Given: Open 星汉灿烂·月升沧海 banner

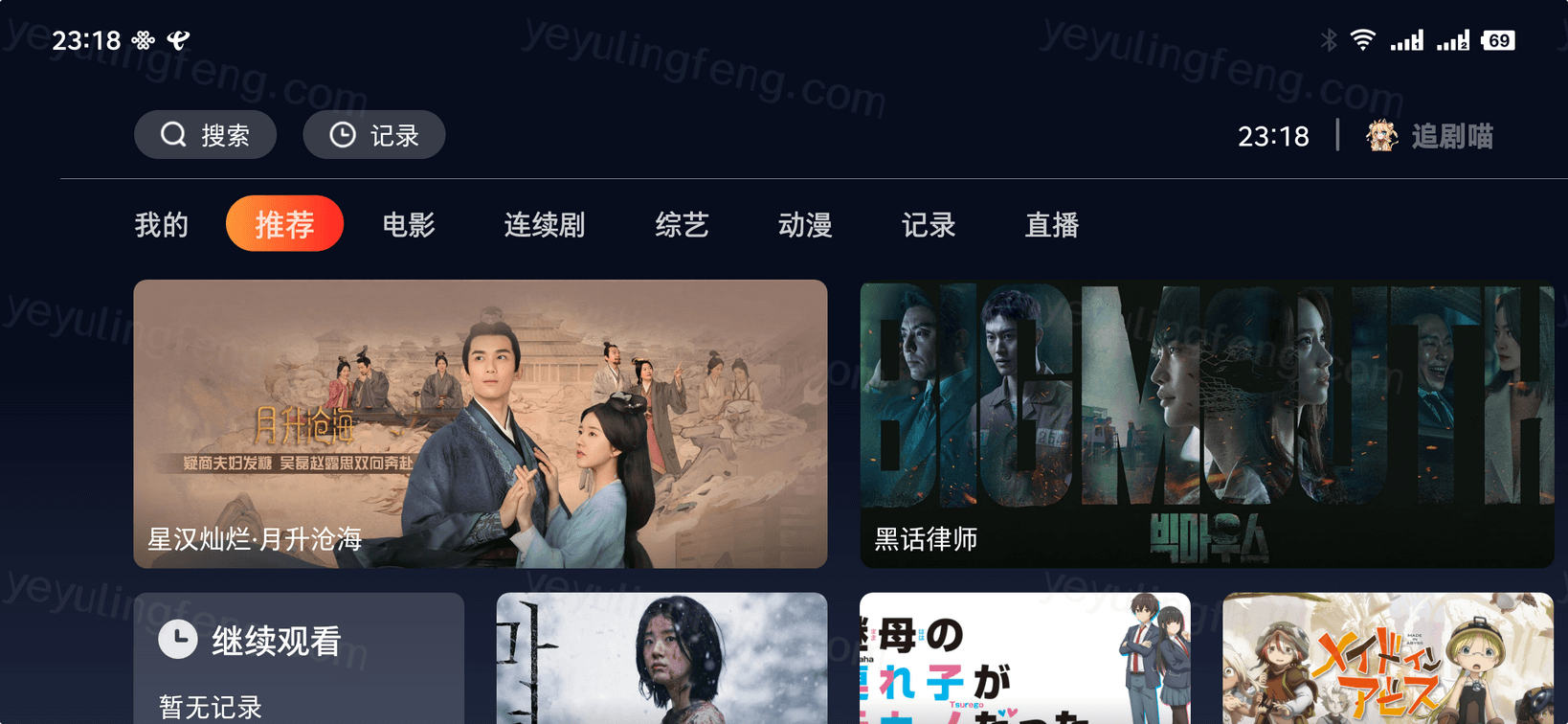Looking at the screenshot, I should point(480,423).
